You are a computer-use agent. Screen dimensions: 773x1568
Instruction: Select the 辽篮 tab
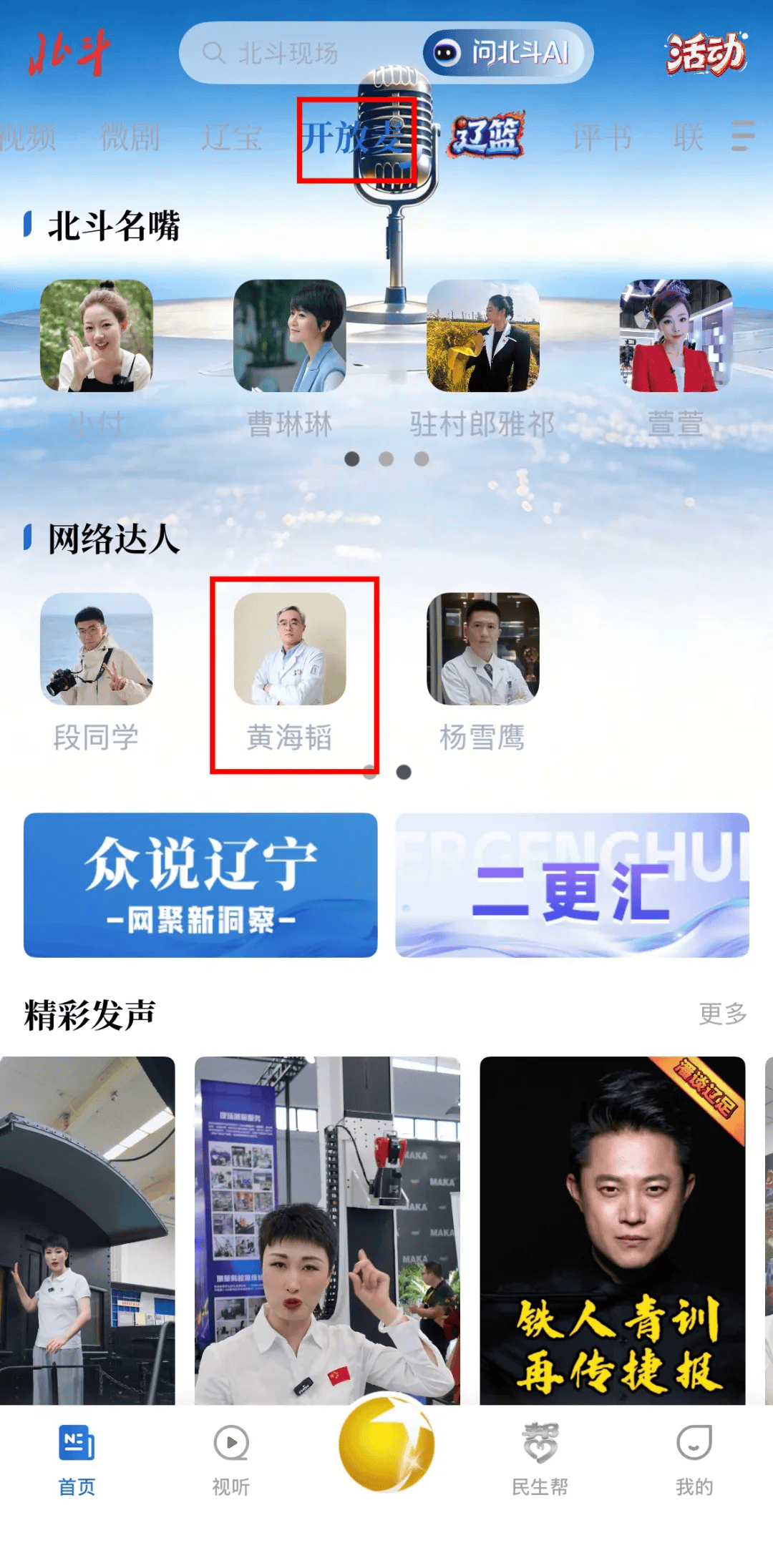pos(487,135)
